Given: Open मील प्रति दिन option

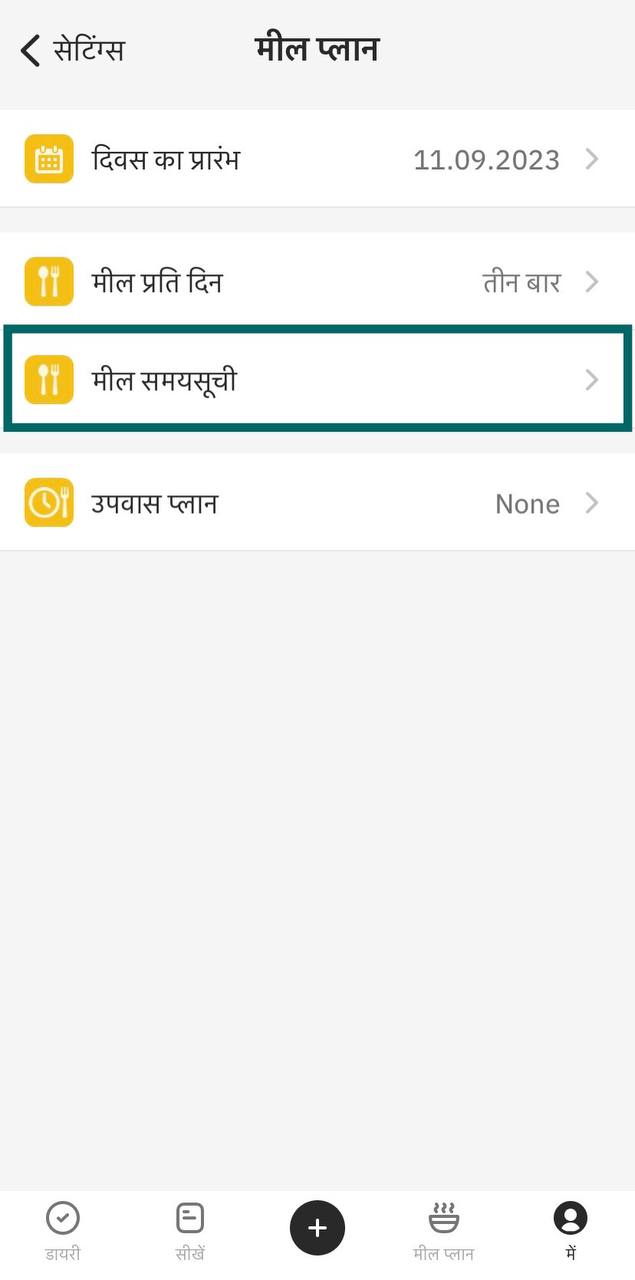Looking at the screenshot, I should [x=317, y=282].
